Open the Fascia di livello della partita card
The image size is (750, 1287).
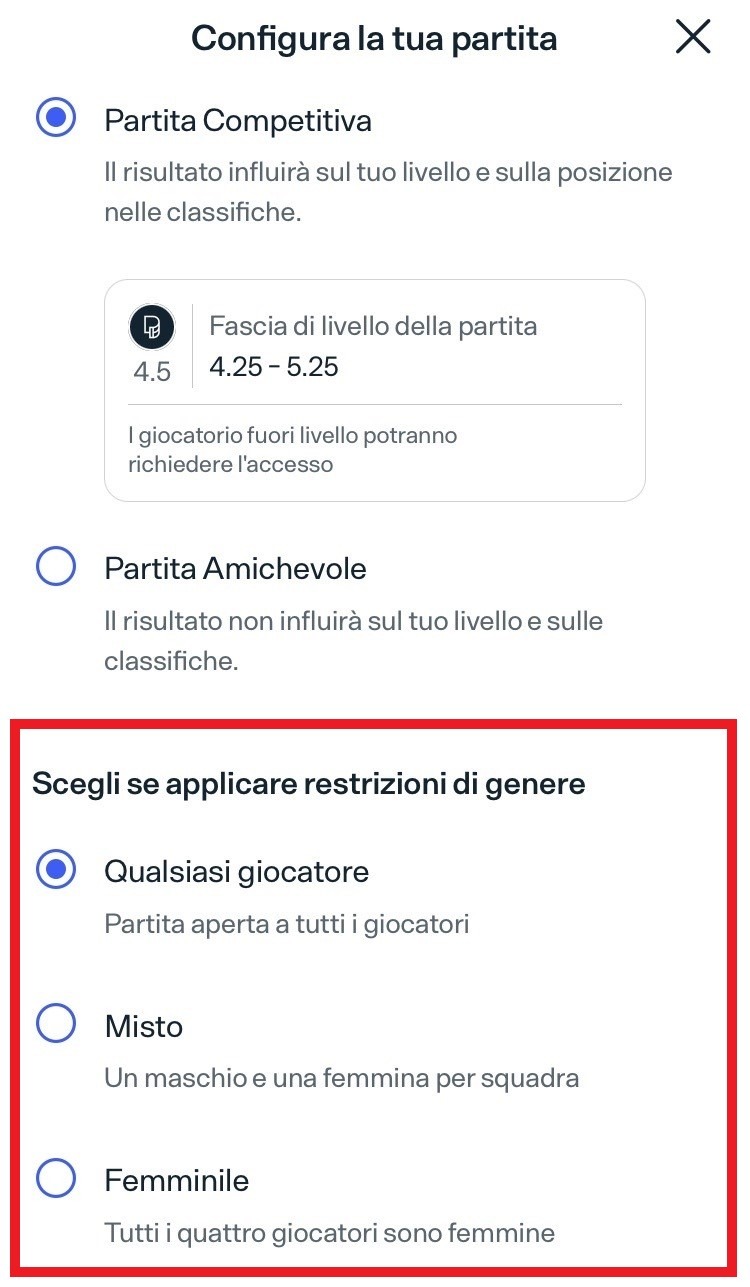click(x=375, y=390)
